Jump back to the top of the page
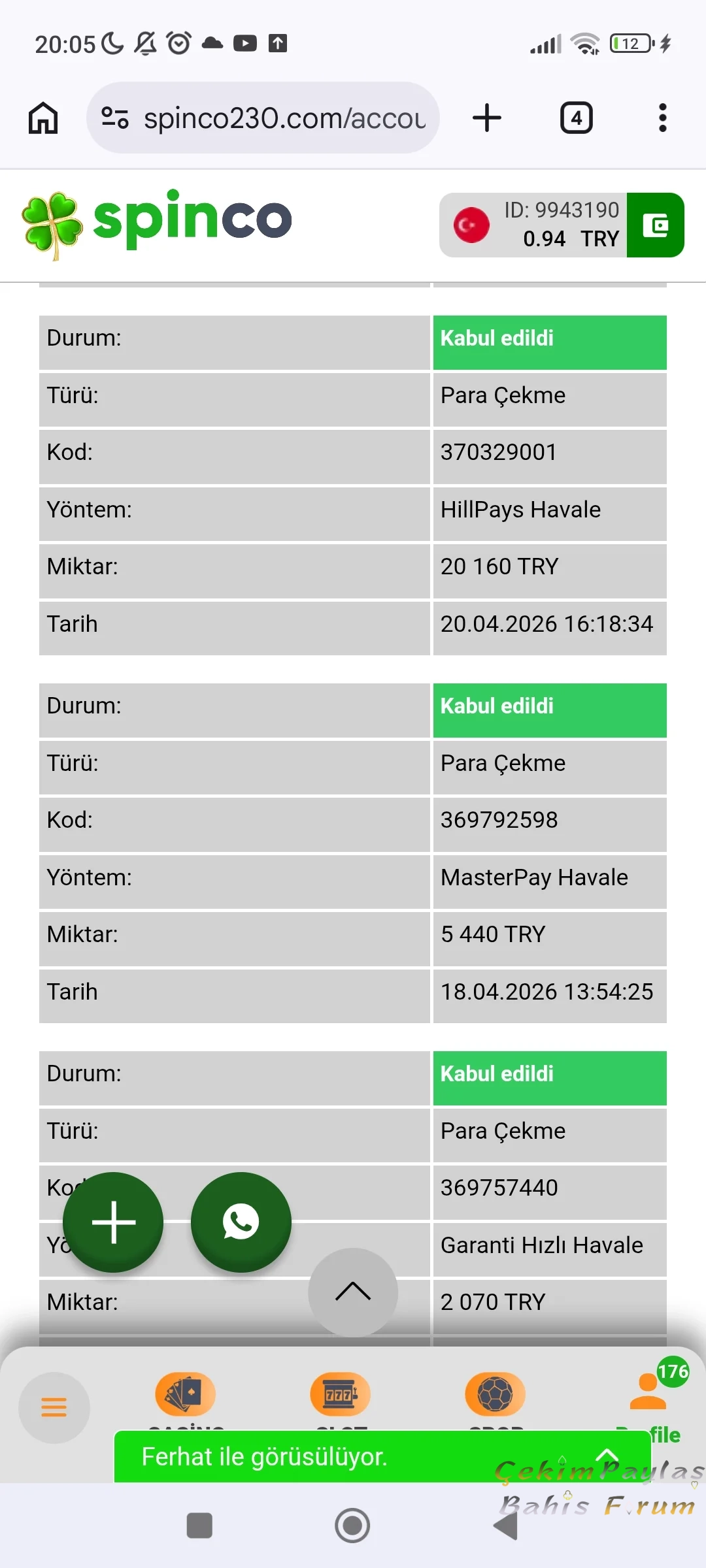Image resolution: width=706 pixels, height=1568 pixels. tap(353, 1292)
